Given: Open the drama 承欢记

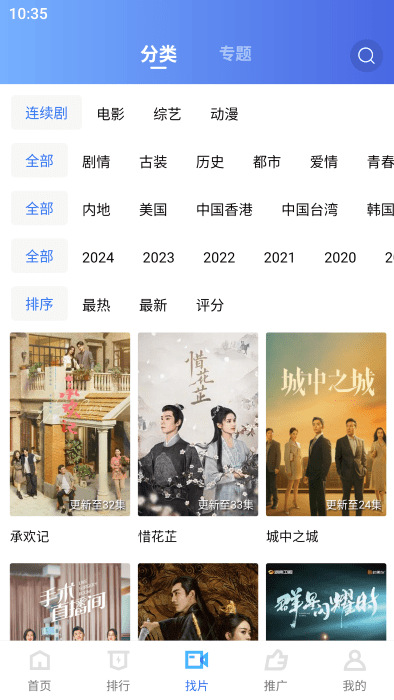Looking at the screenshot, I should [70, 424].
